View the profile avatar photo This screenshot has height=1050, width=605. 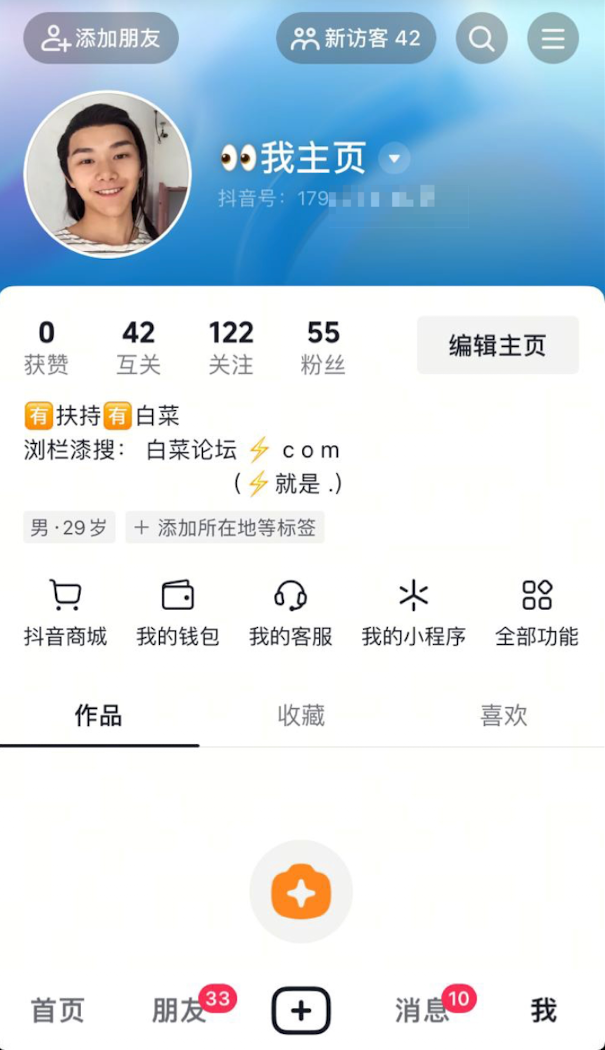[107, 175]
